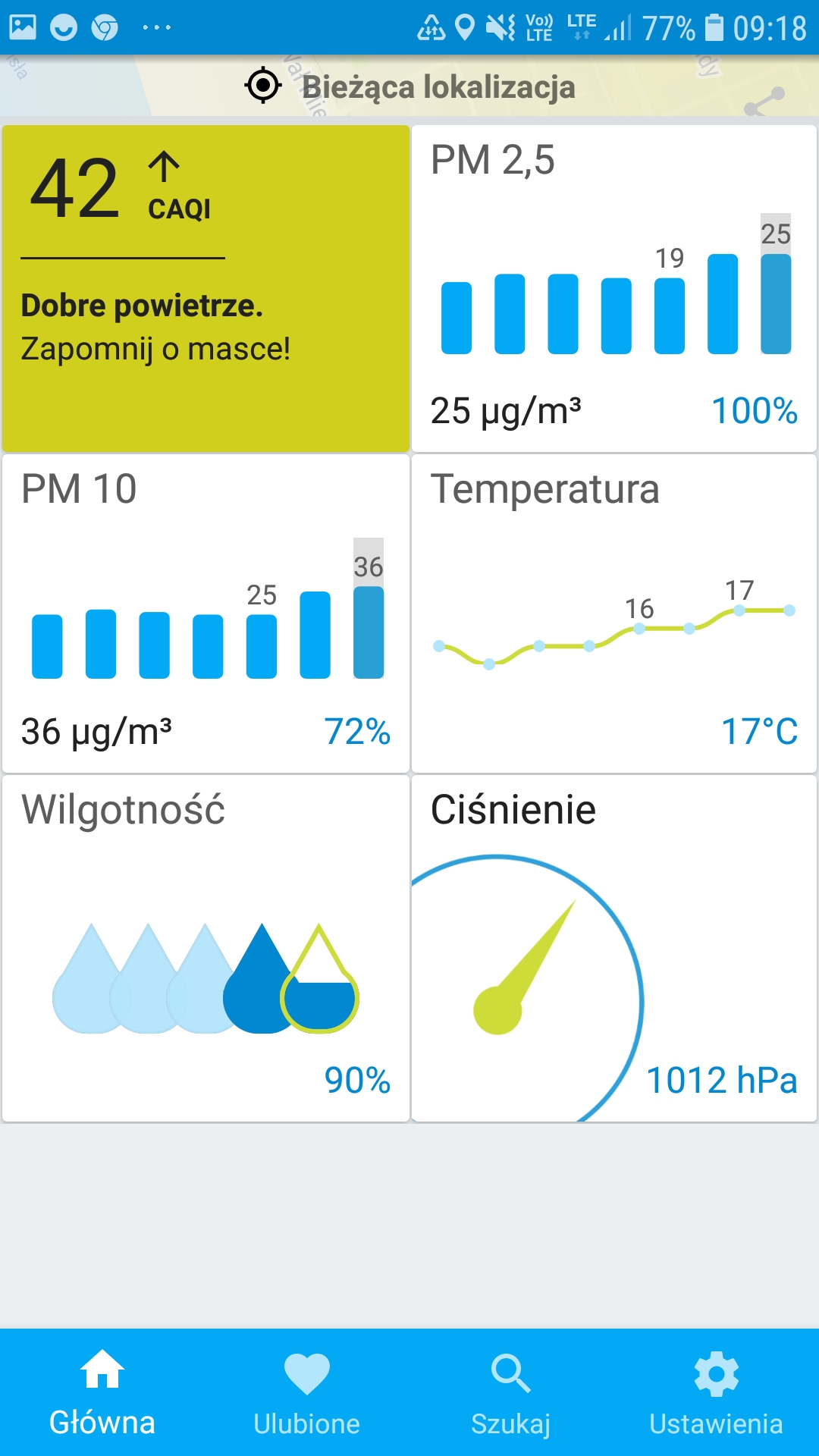
Task: View the PM 10 readings card
Action: click(206, 613)
